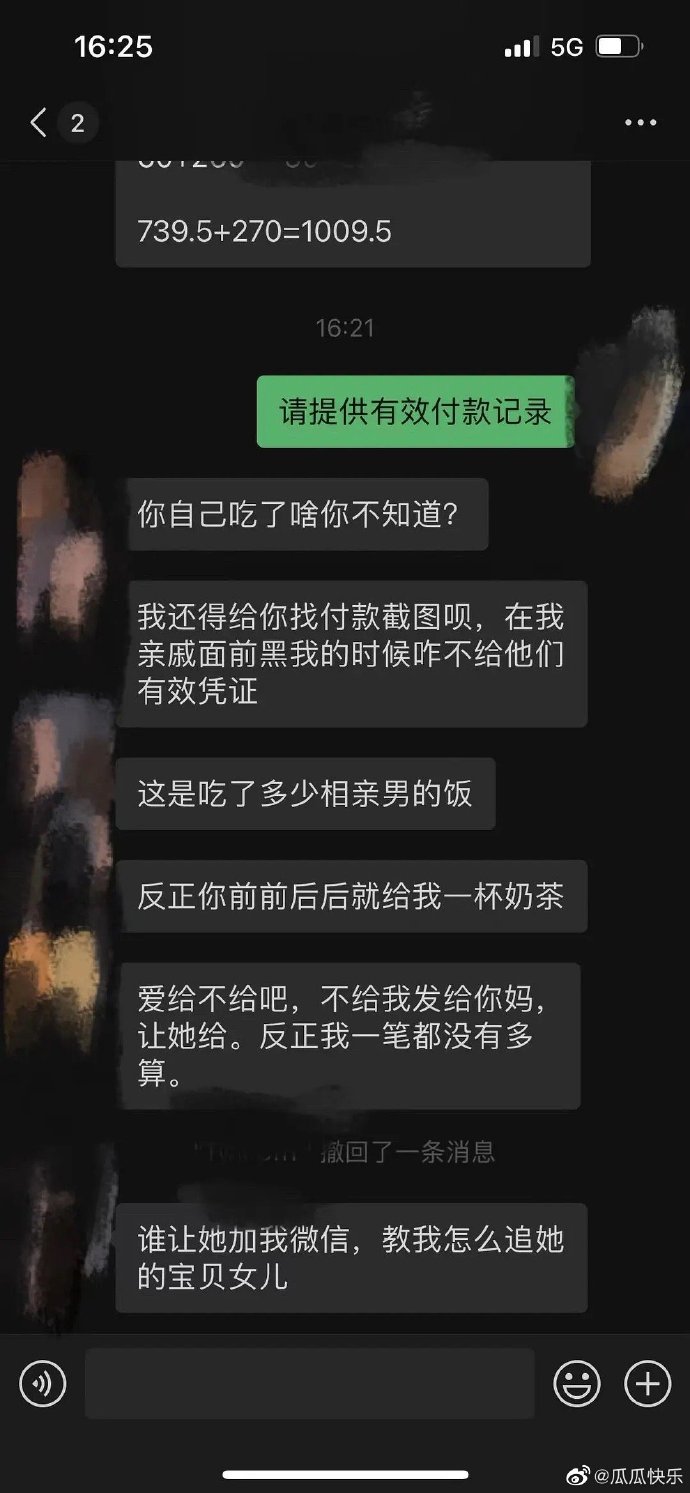Open the plus attachments menu

(647, 1384)
